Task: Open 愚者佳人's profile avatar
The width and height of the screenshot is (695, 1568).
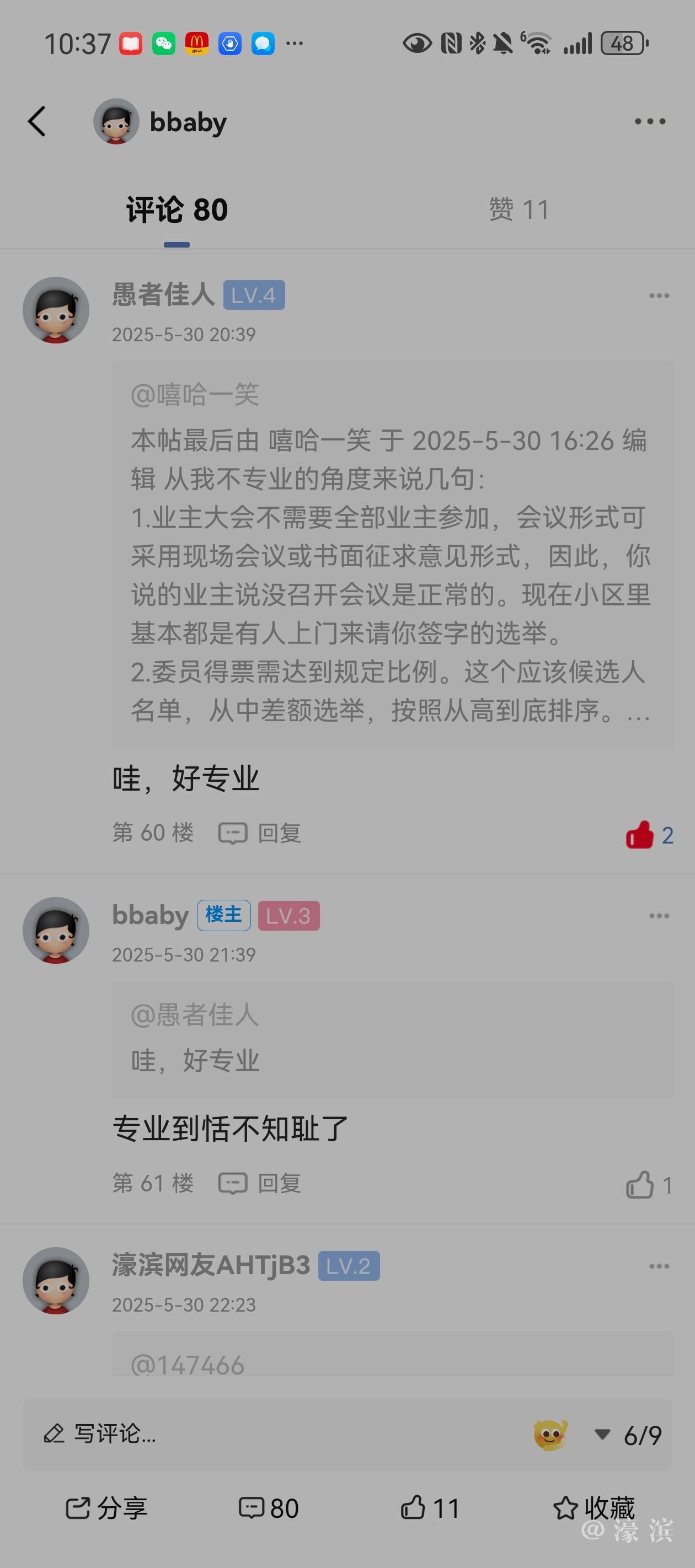Action: 56,310
